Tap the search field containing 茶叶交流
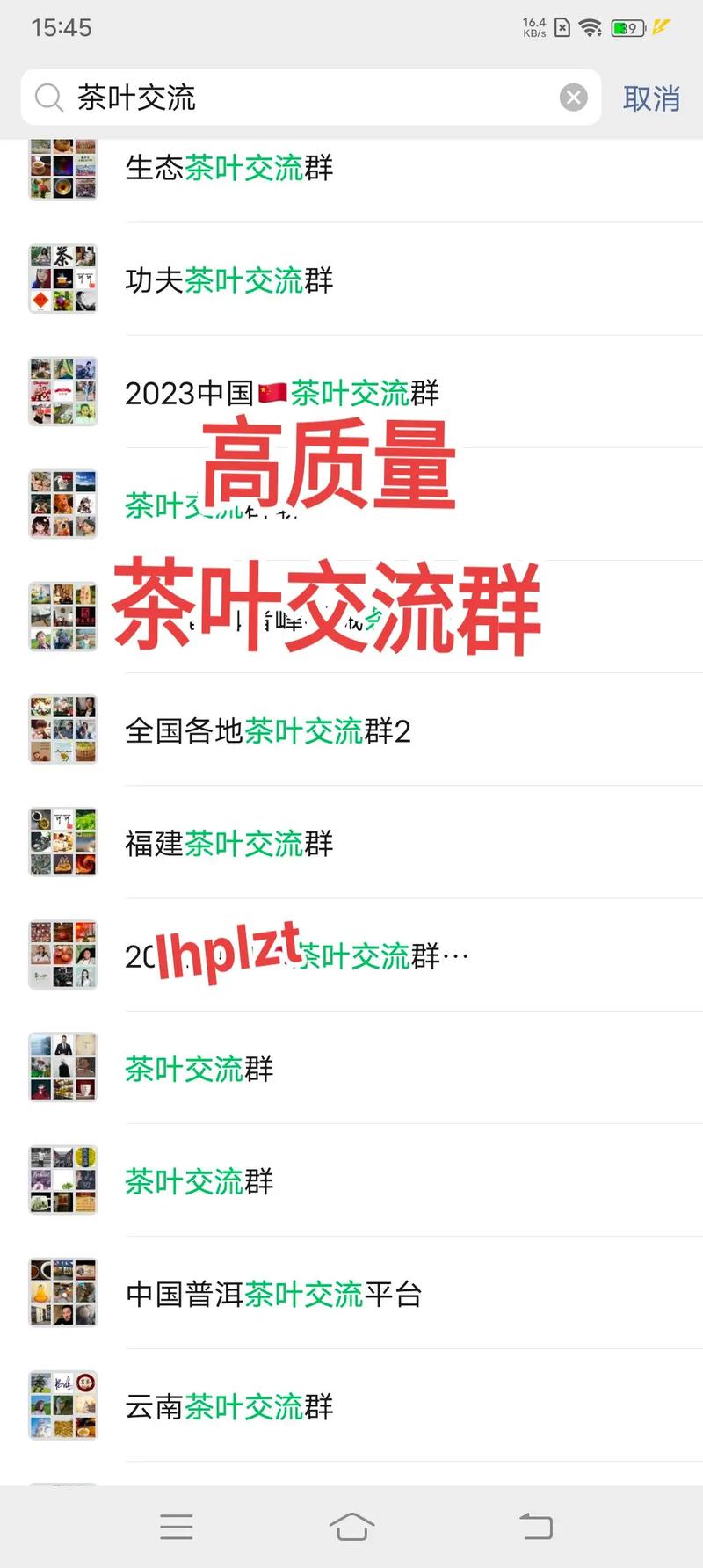The image size is (703, 1568). click(x=299, y=97)
